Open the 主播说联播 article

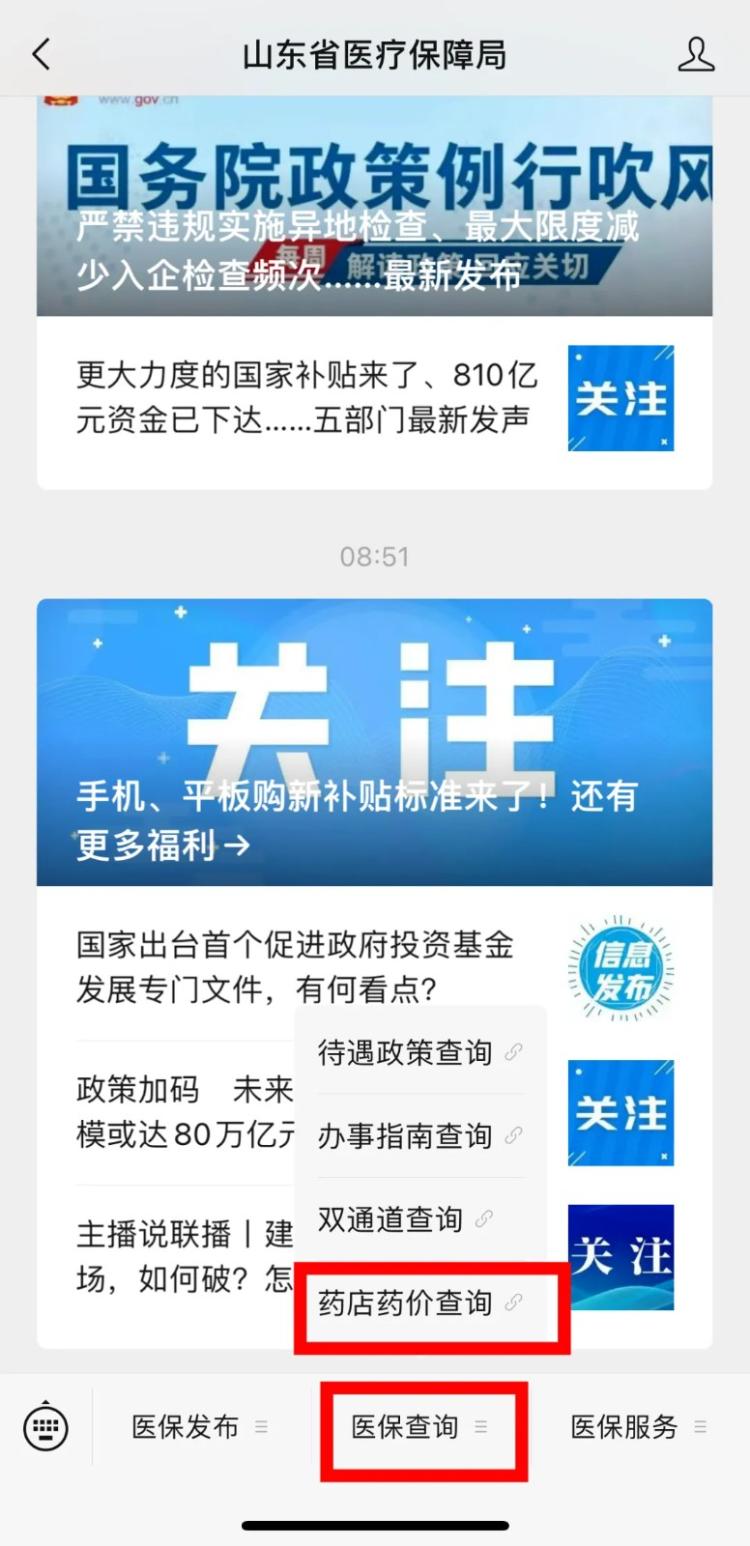pos(180,1257)
